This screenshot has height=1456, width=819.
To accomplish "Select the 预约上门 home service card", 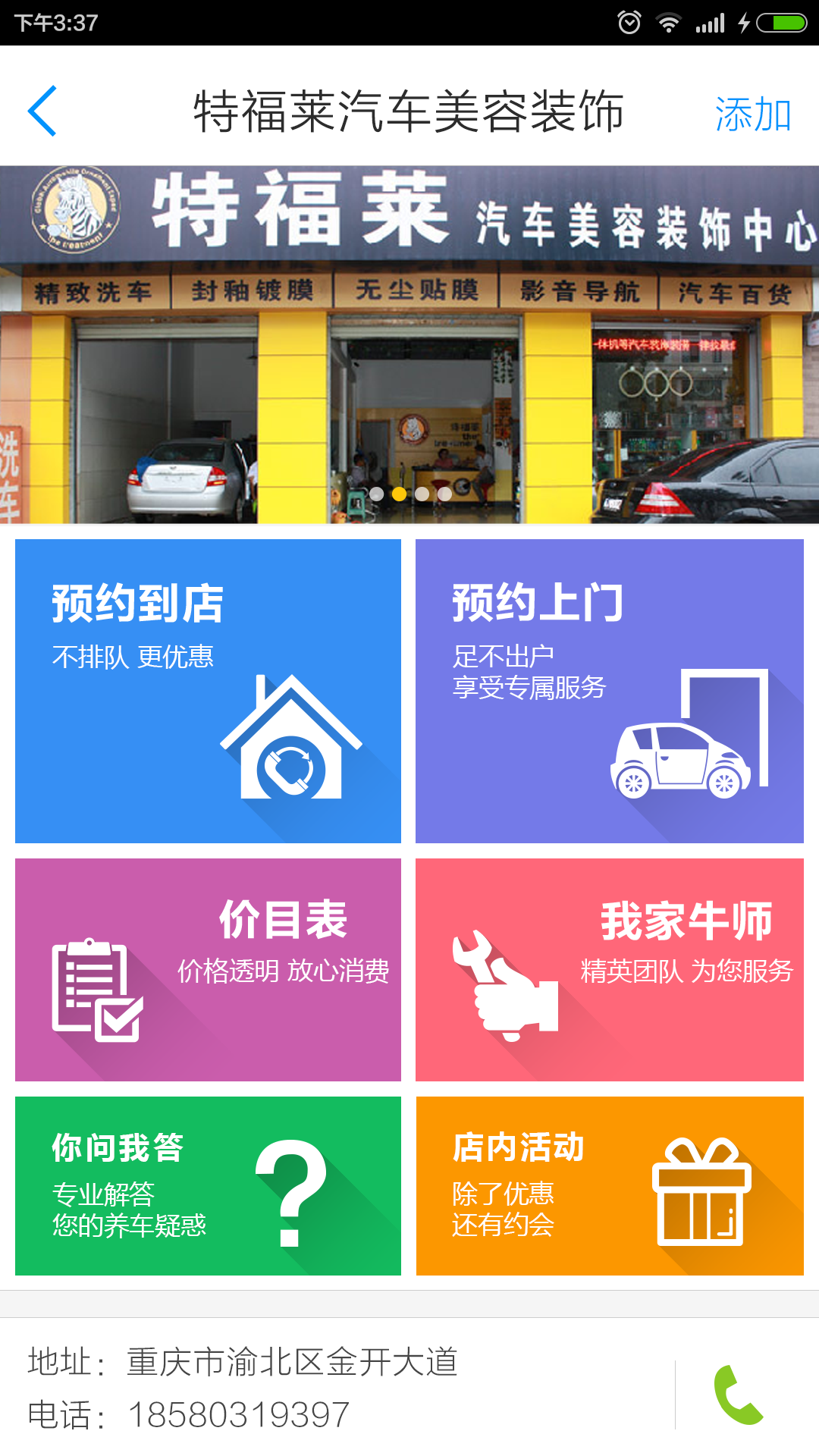I will (x=609, y=691).
